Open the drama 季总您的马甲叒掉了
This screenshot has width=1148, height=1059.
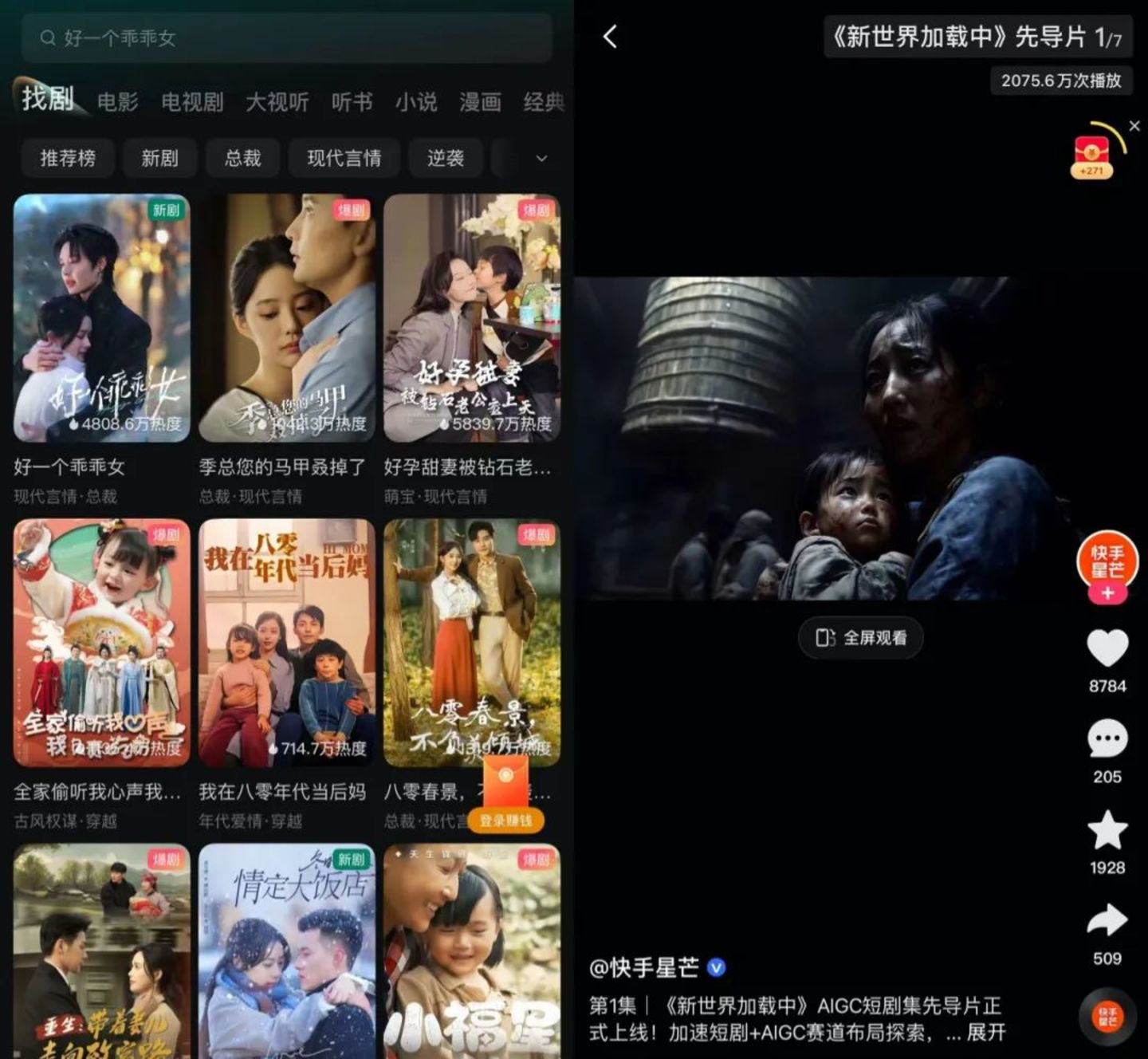pyautogui.click(x=286, y=318)
